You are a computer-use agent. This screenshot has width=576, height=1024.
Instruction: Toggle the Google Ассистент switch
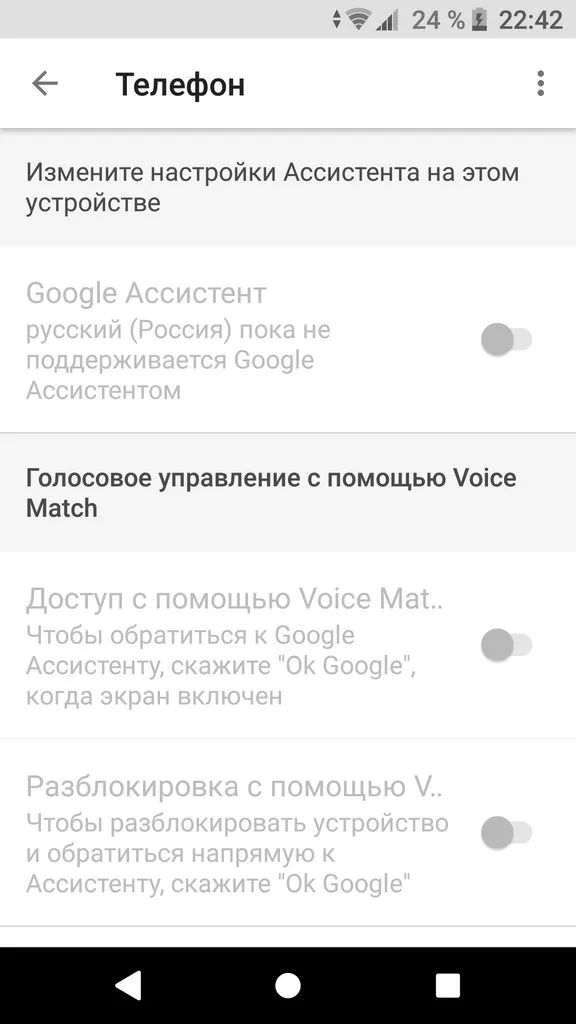(507, 340)
